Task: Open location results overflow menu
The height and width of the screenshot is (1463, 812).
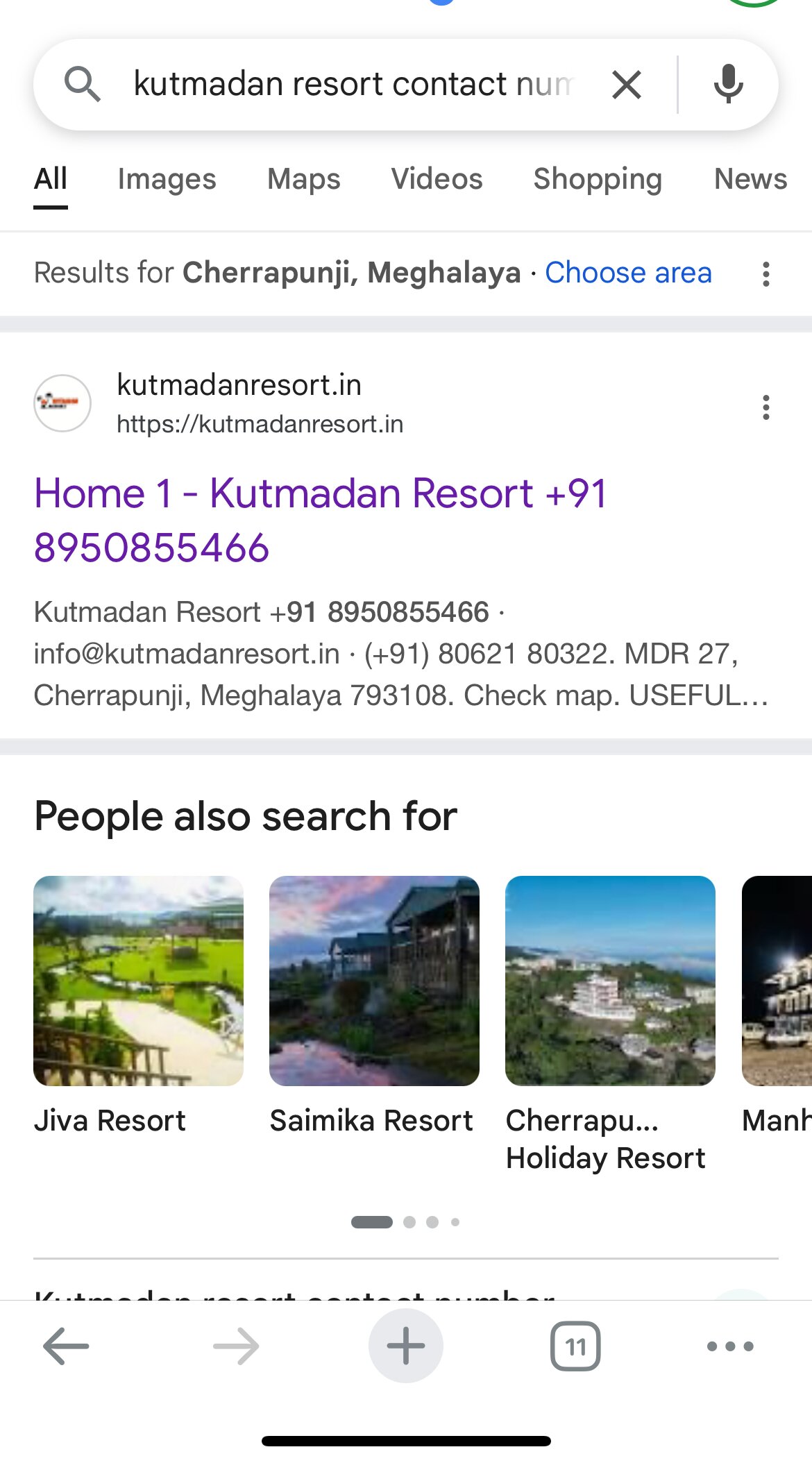Action: tap(766, 274)
